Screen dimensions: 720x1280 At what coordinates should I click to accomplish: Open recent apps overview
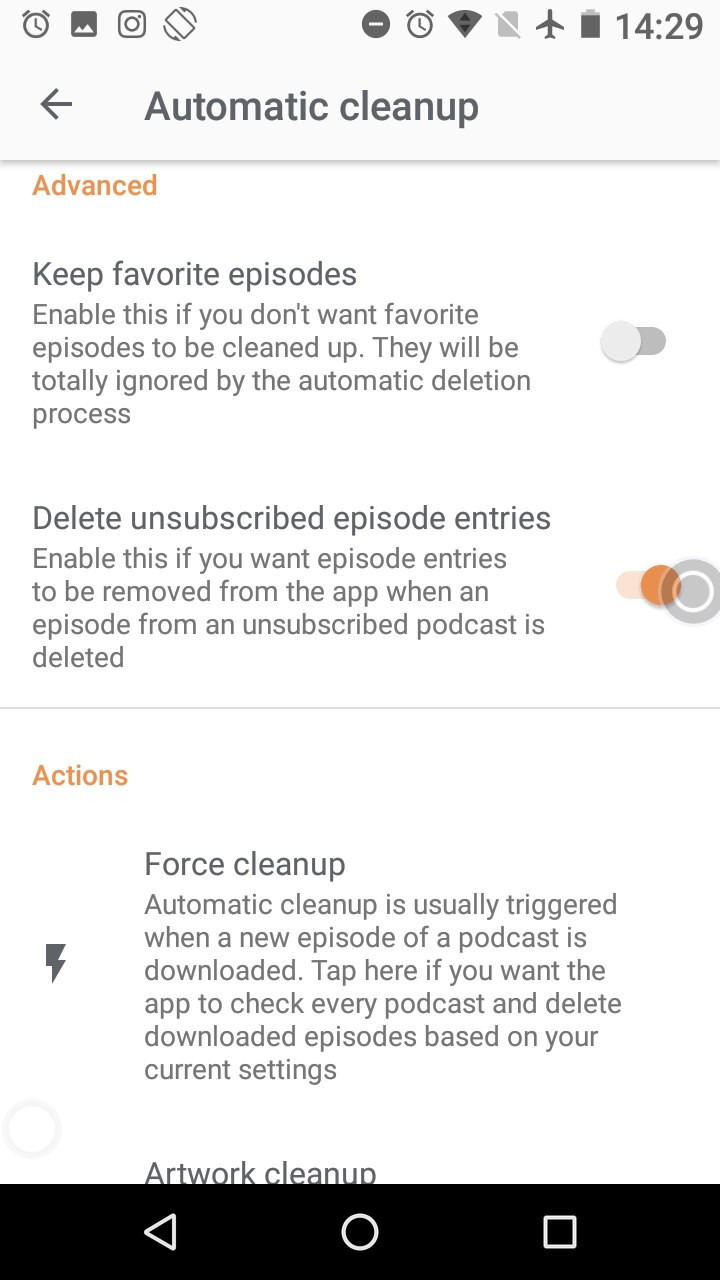pos(560,1232)
